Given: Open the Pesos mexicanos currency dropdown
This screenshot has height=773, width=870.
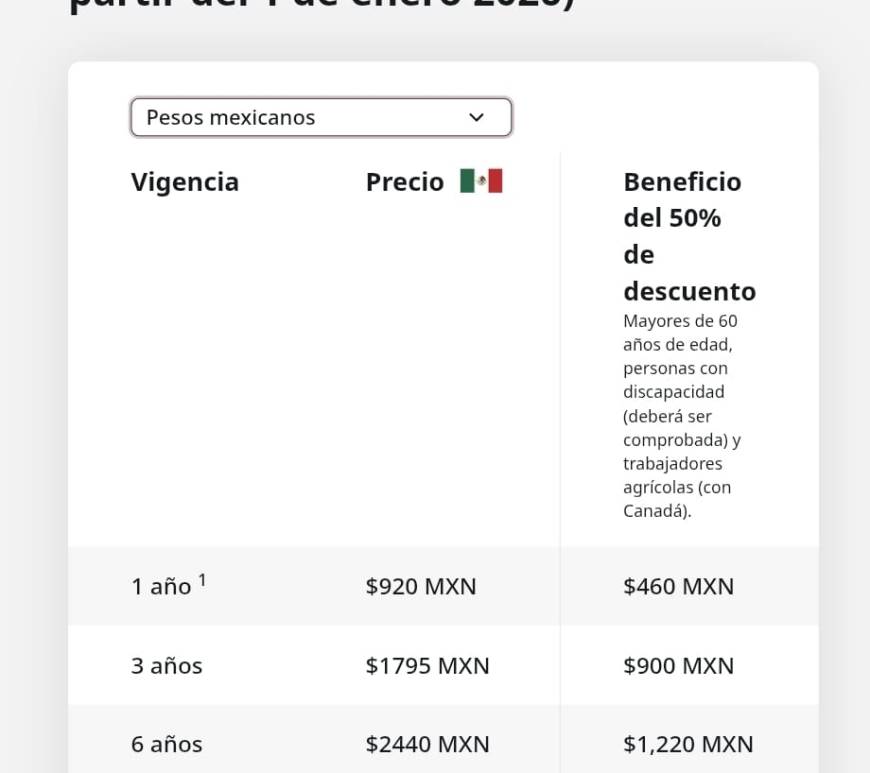Looking at the screenshot, I should 321,117.
